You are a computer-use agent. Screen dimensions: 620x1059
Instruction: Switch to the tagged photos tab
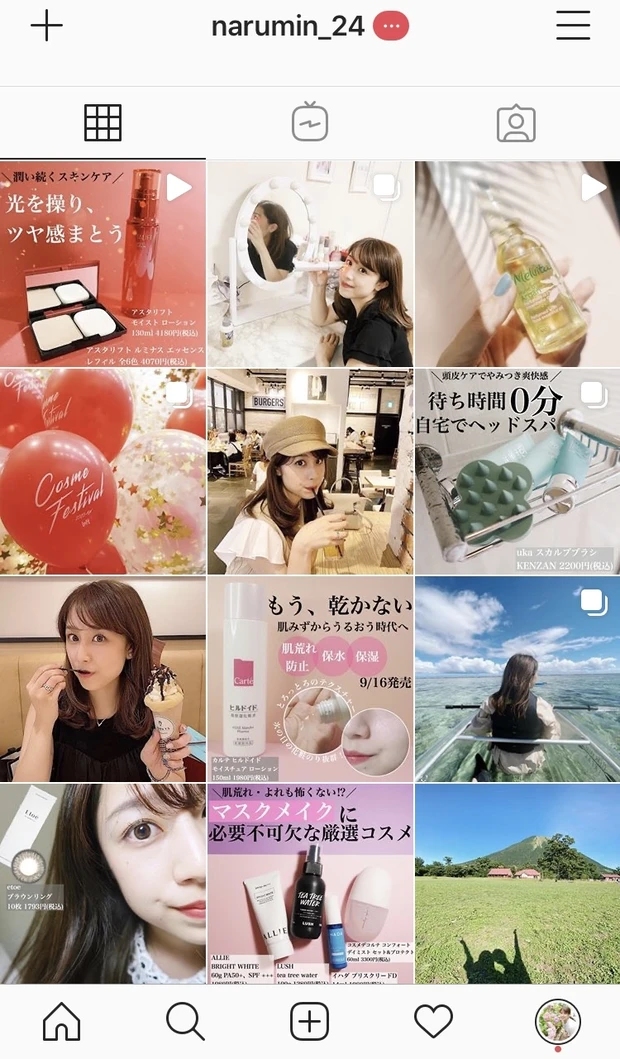[516, 123]
